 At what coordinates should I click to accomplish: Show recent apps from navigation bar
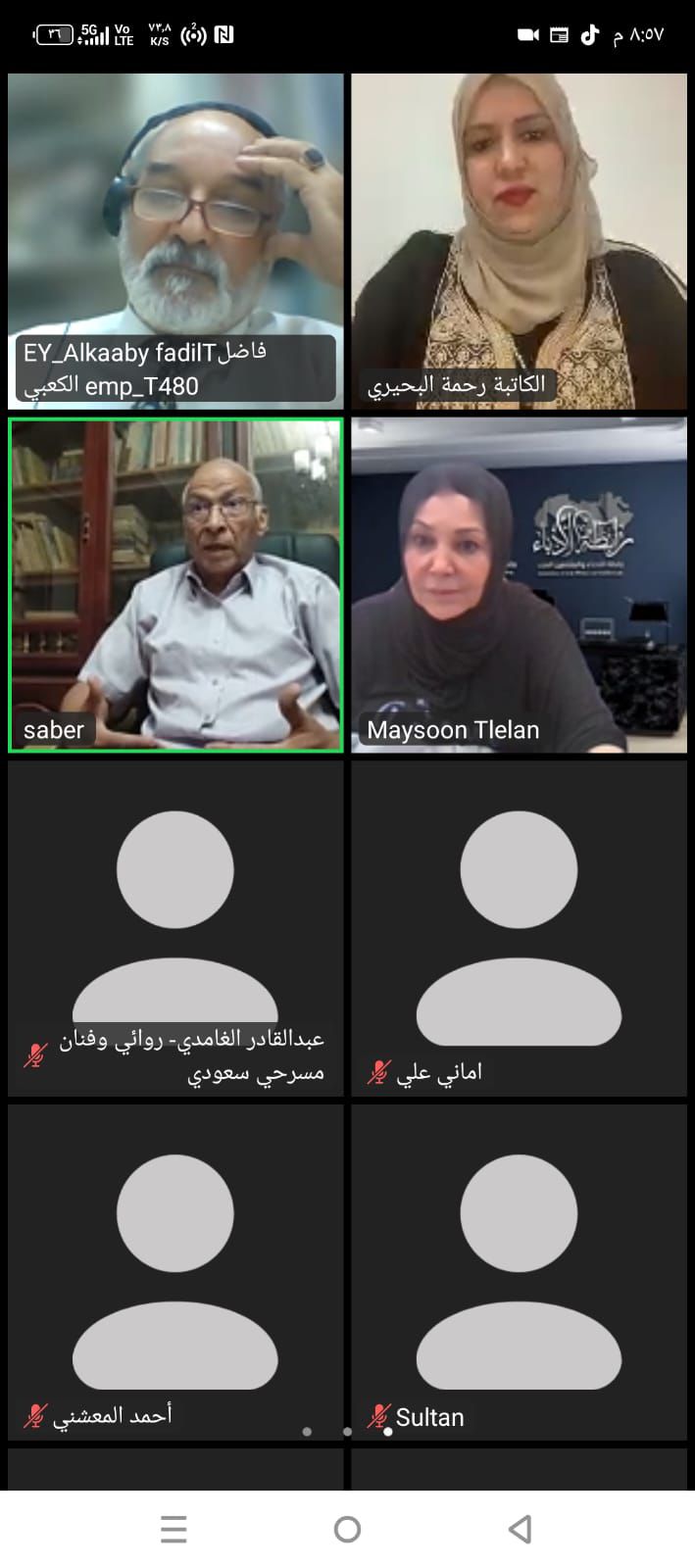tap(174, 1529)
